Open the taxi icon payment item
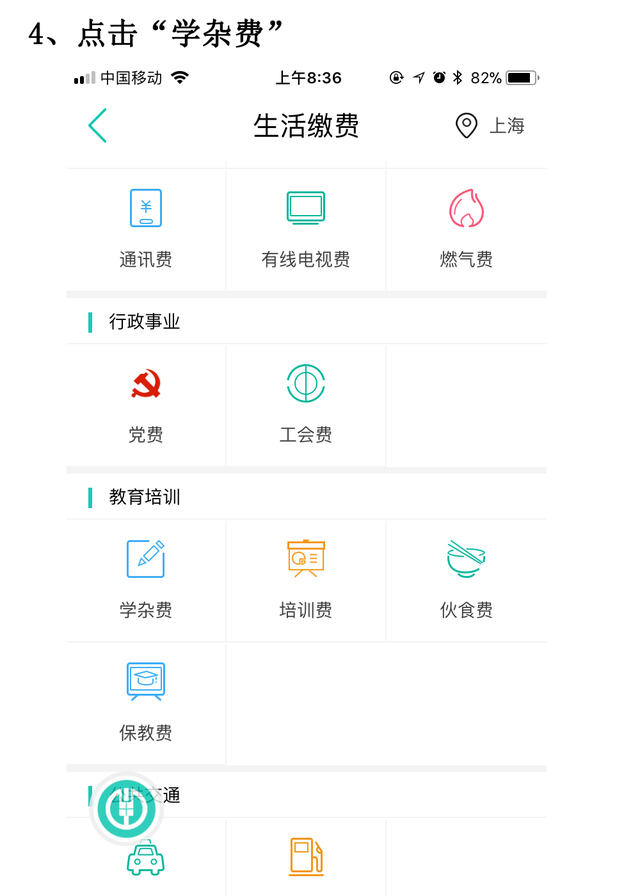 146,858
